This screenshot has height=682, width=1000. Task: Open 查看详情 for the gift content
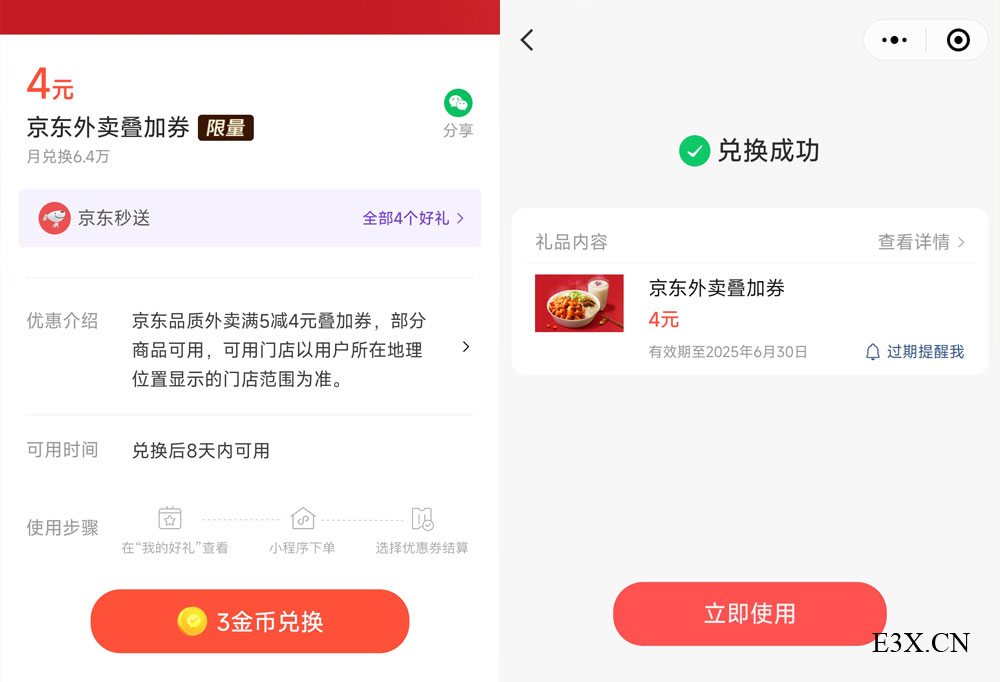[921, 242]
